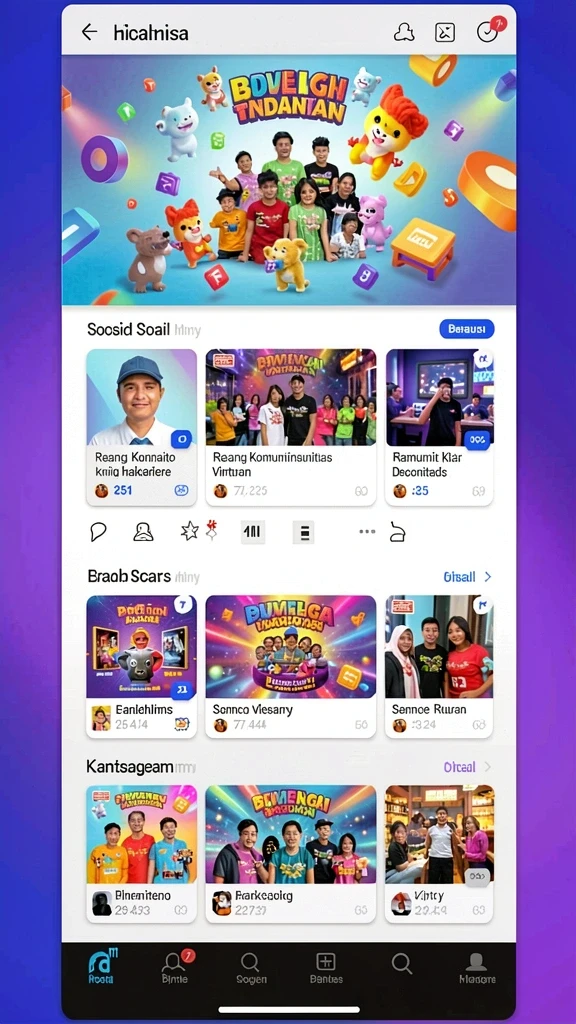Go back using the top-left arrow
This screenshot has width=576, height=1024.
tap(89, 32)
